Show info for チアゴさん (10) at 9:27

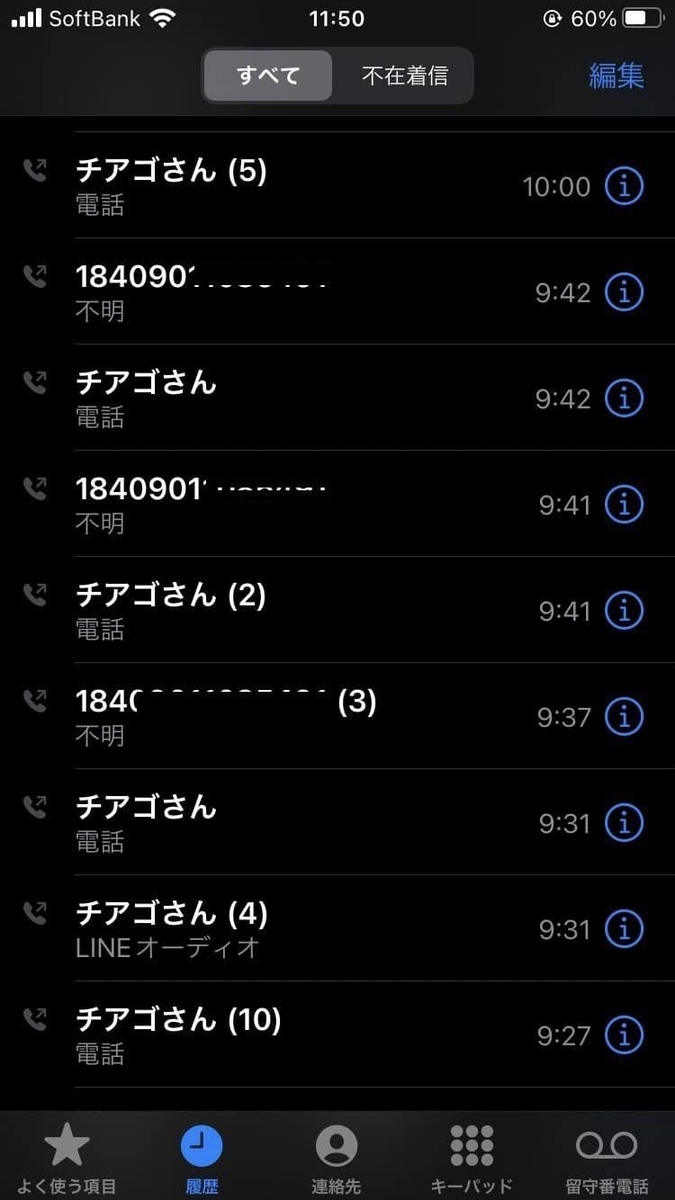625,1035
